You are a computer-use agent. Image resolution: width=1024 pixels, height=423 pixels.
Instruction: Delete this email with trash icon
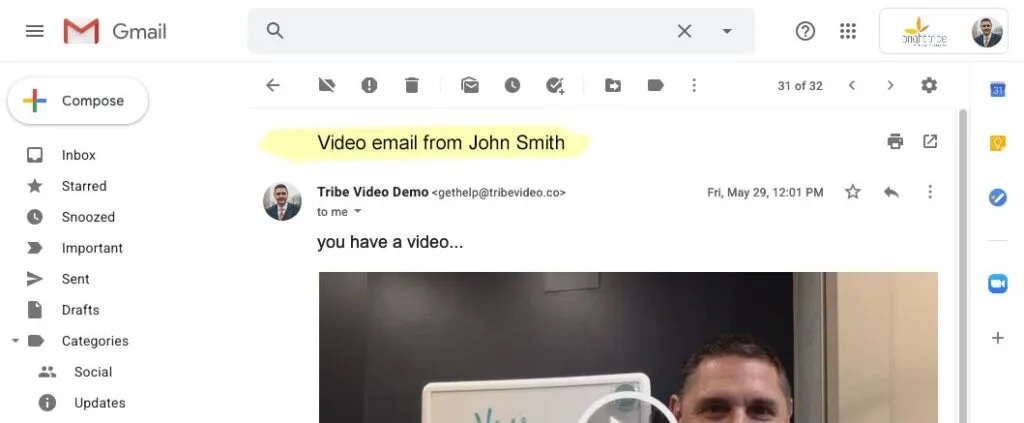411,86
